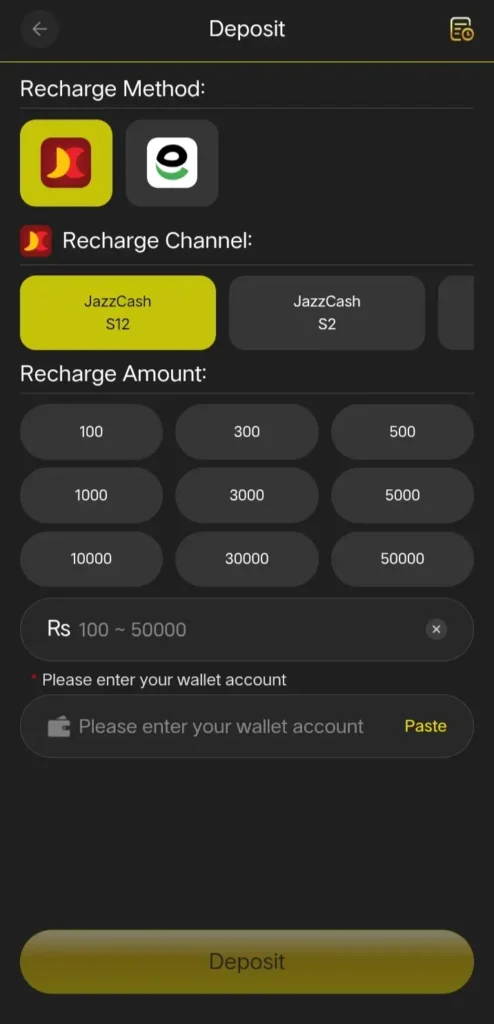Pick the 3000 recharge amount

(x=247, y=495)
